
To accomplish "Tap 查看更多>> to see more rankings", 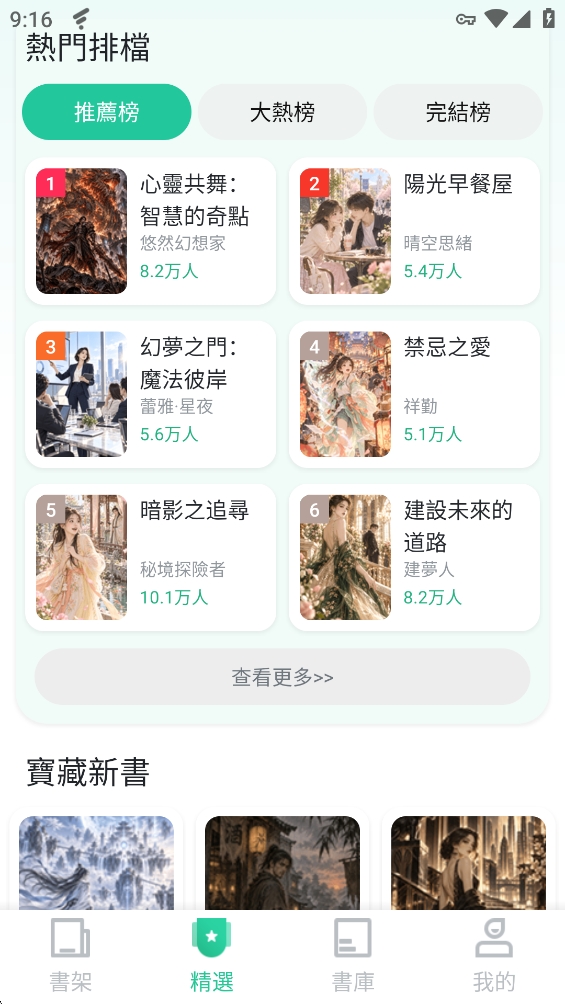I will 282,677.
